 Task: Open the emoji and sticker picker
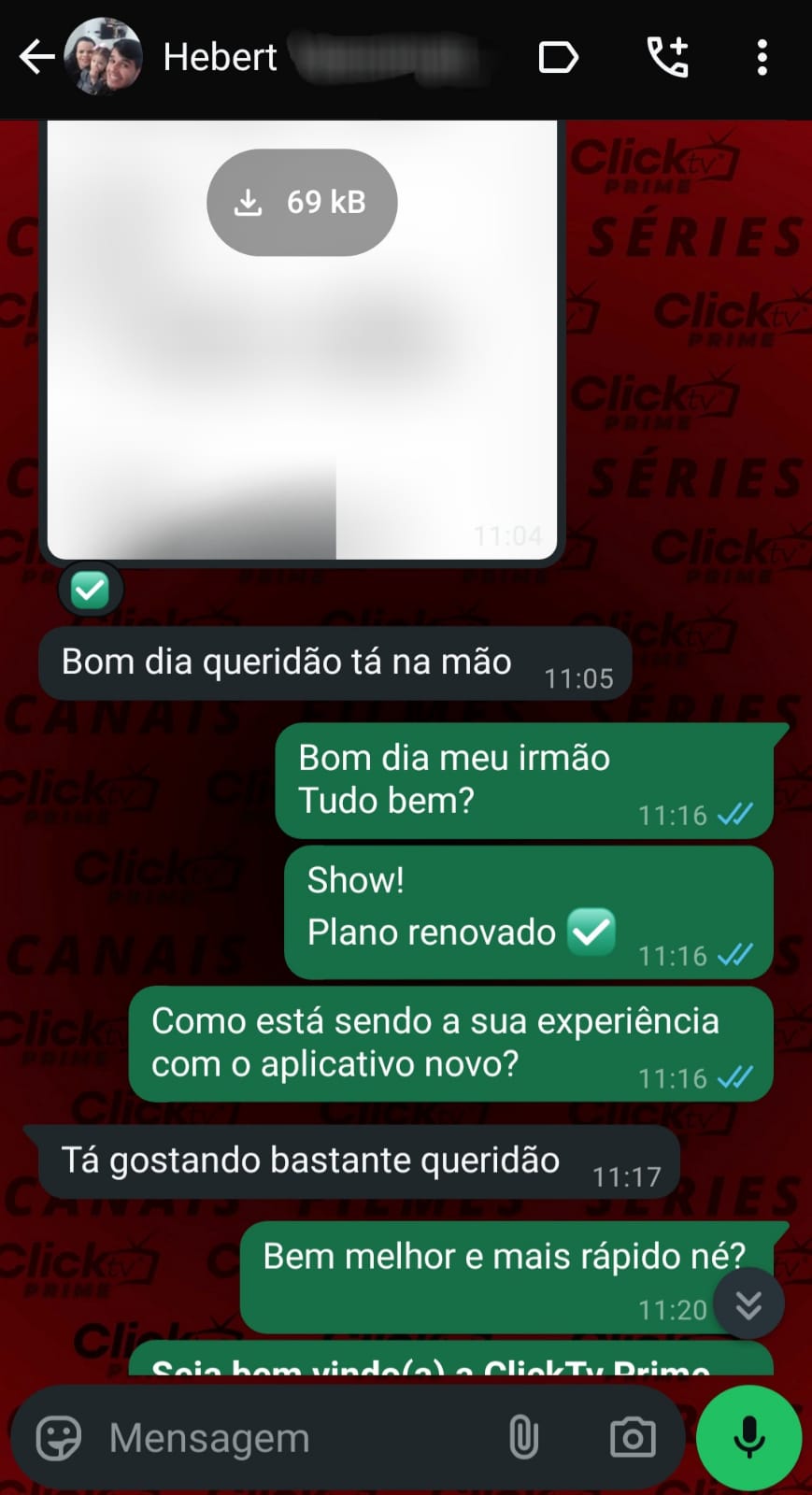pyautogui.click(x=58, y=1437)
